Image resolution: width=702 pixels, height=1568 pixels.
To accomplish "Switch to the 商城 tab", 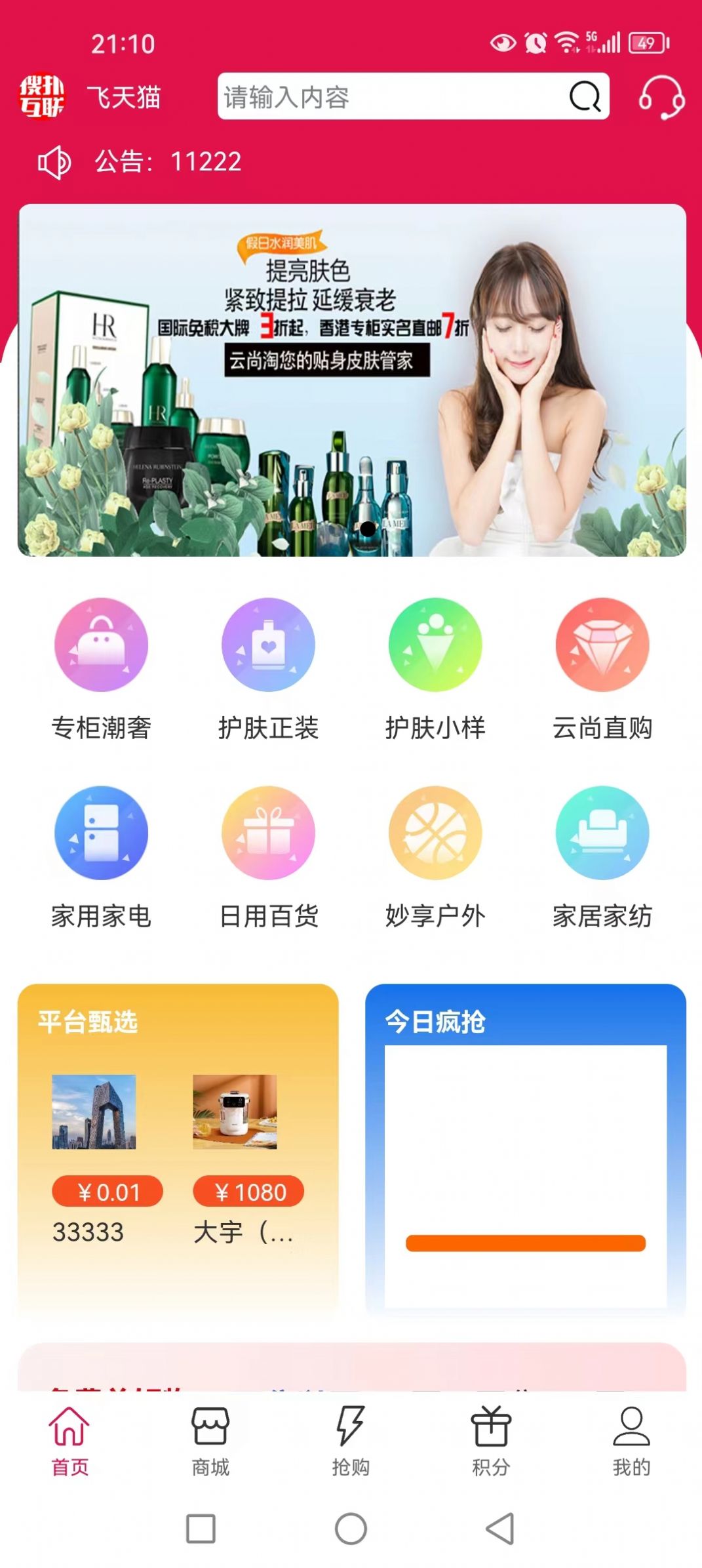I will tap(210, 1440).
